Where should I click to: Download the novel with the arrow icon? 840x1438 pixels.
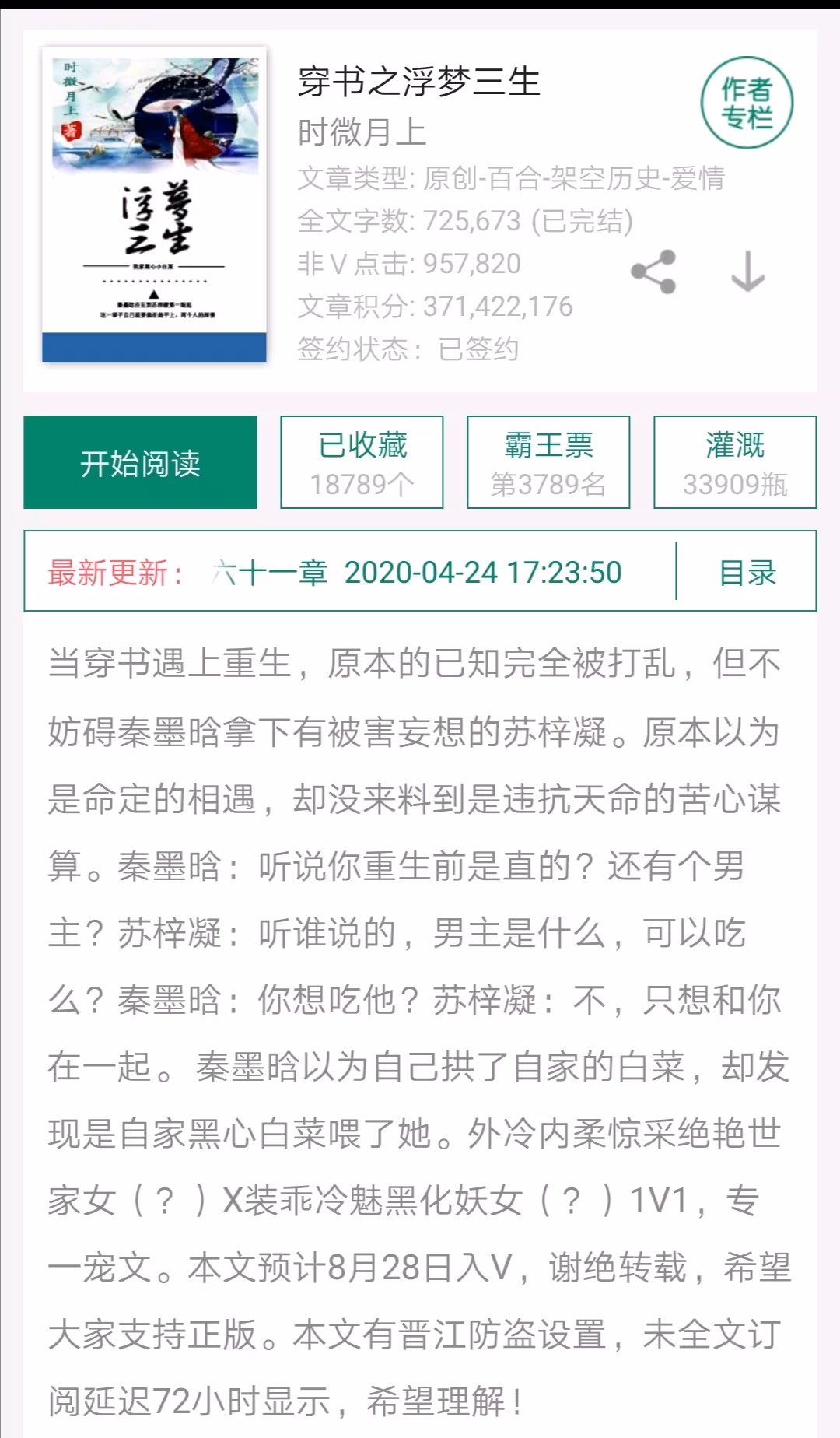click(747, 272)
